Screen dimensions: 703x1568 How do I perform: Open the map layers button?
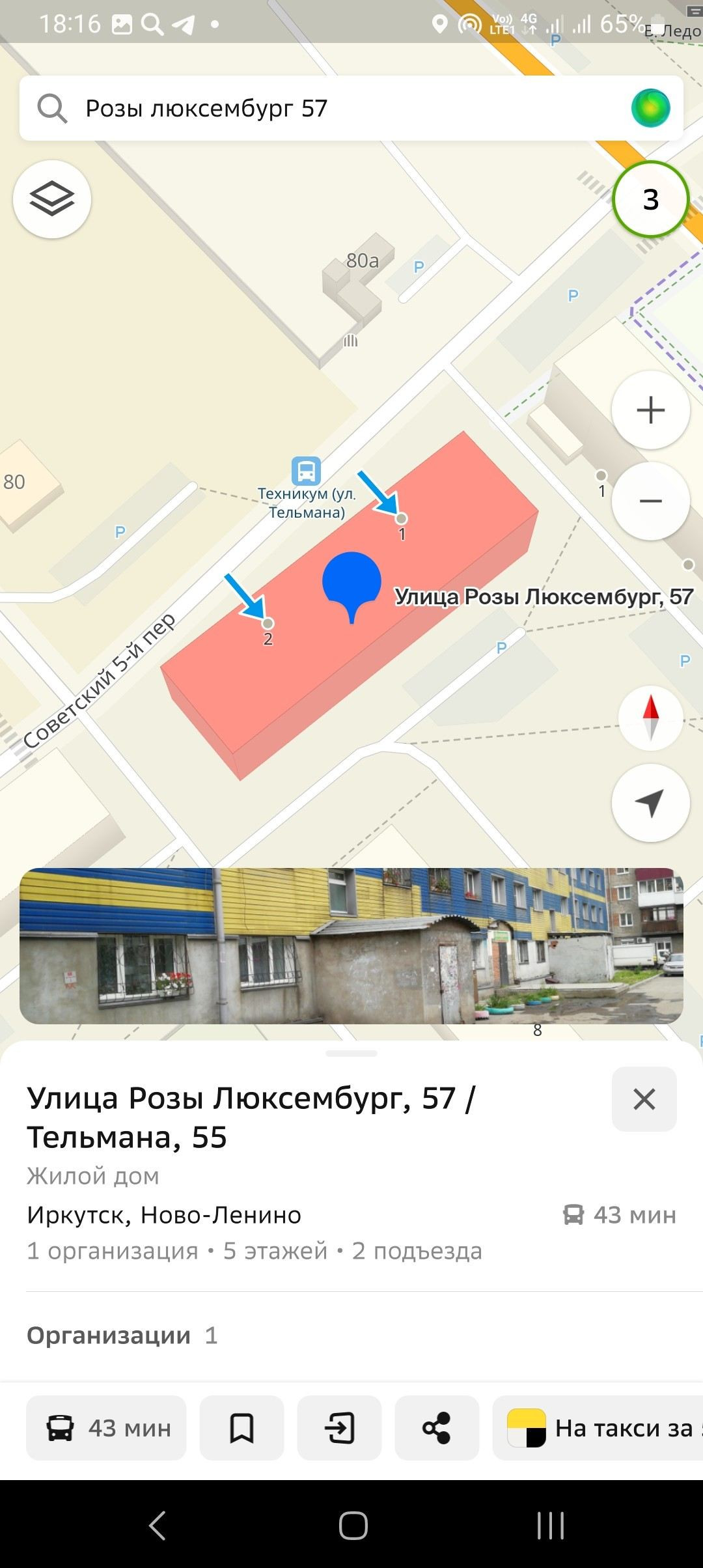coord(52,199)
